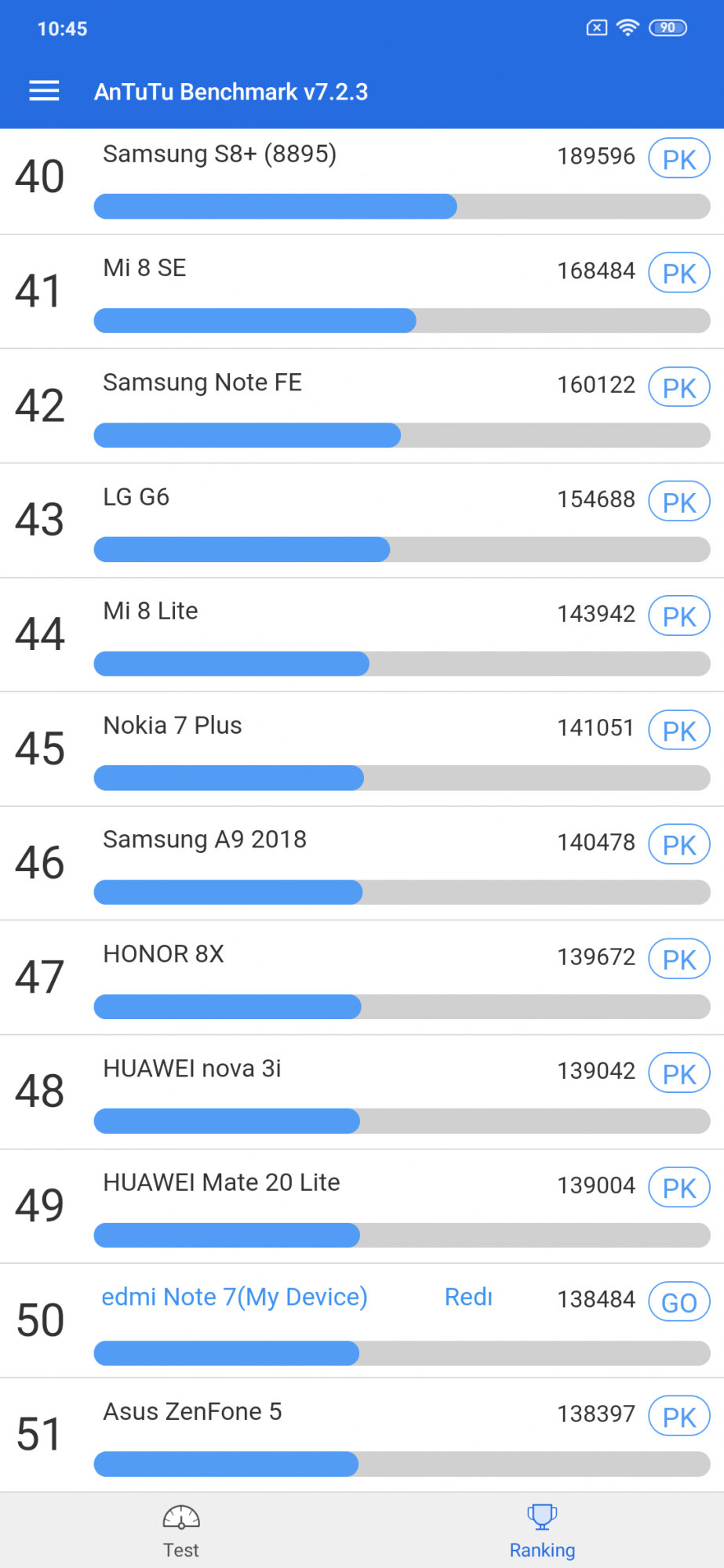Tap PK for Samsung Note FE
This screenshot has width=724, height=1568.
click(x=679, y=387)
